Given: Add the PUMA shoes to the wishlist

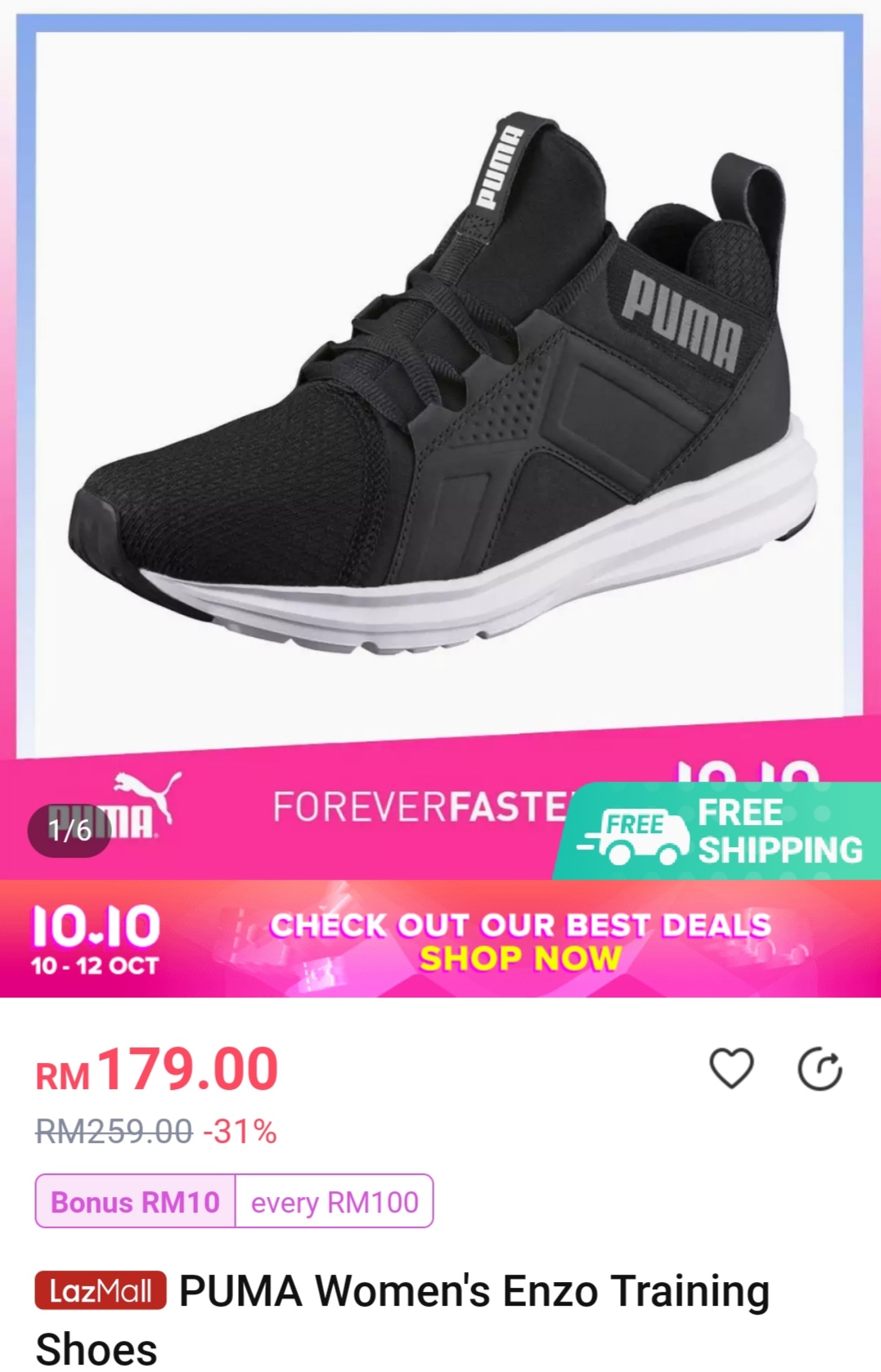Looking at the screenshot, I should point(730,1068).
